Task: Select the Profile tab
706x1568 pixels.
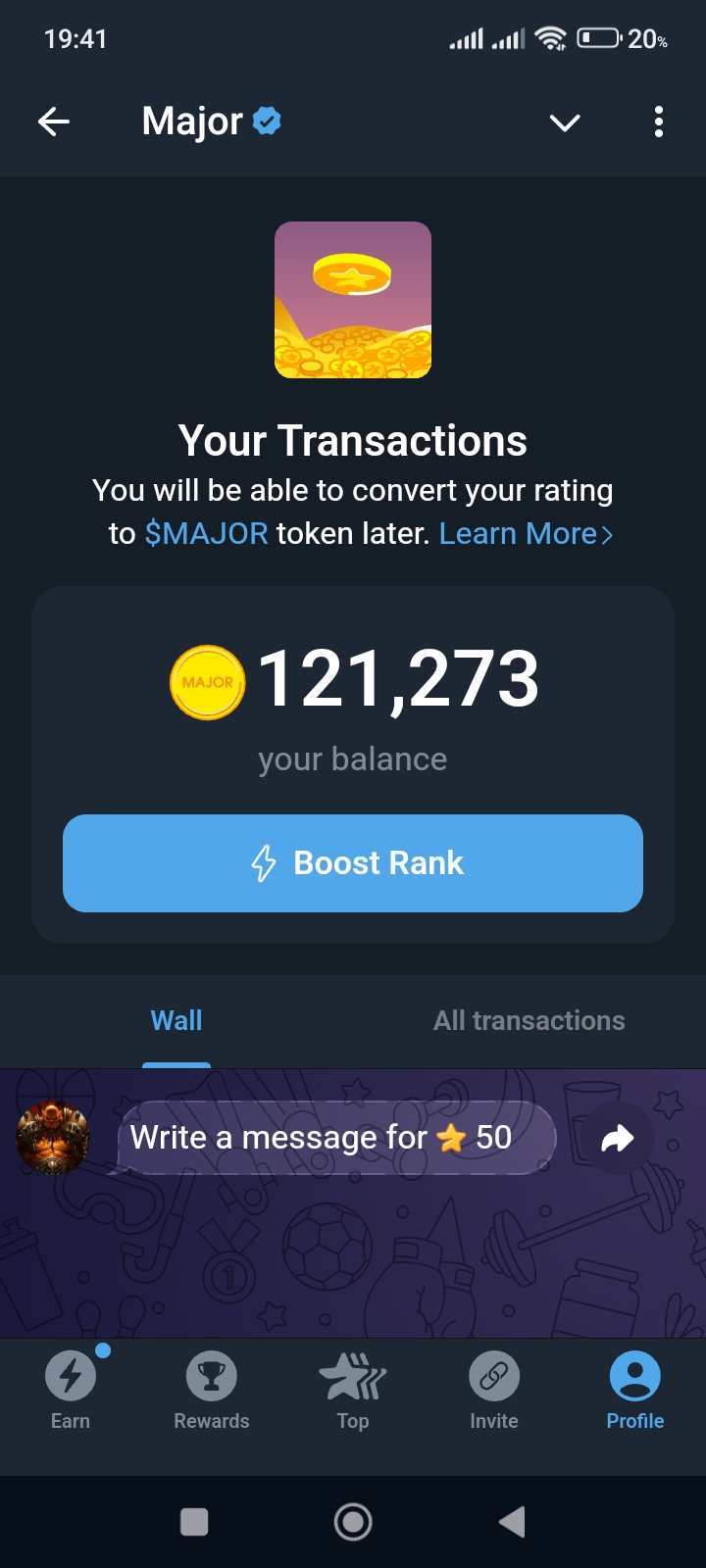Action: [x=635, y=1390]
